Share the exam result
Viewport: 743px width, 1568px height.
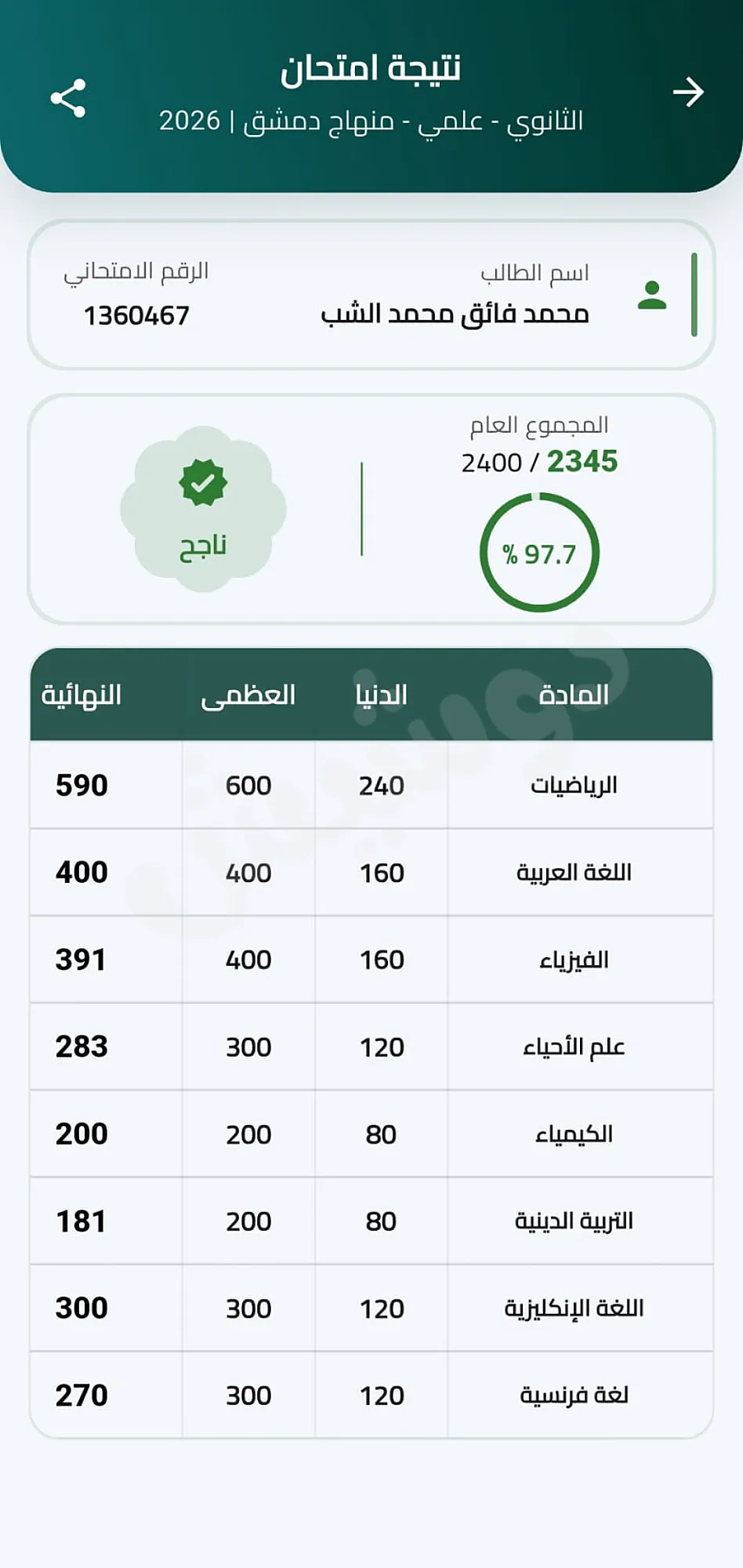[x=68, y=98]
